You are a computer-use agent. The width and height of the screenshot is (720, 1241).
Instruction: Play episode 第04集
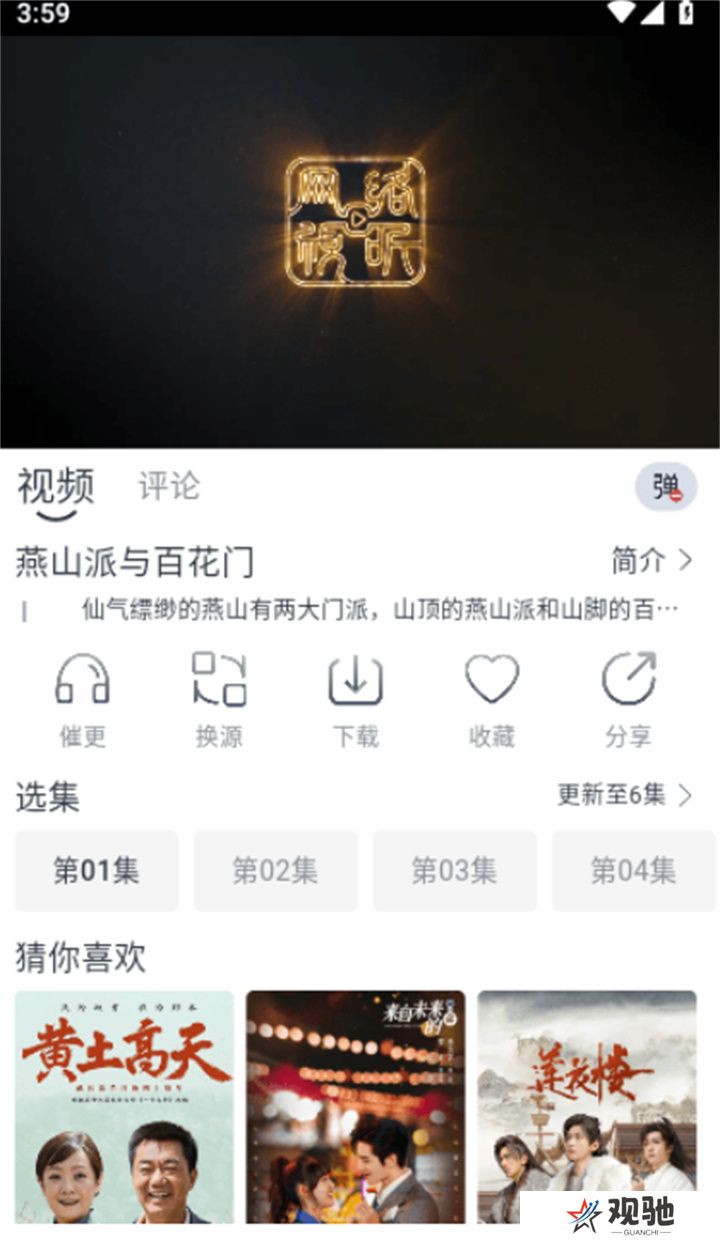(x=633, y=871)
